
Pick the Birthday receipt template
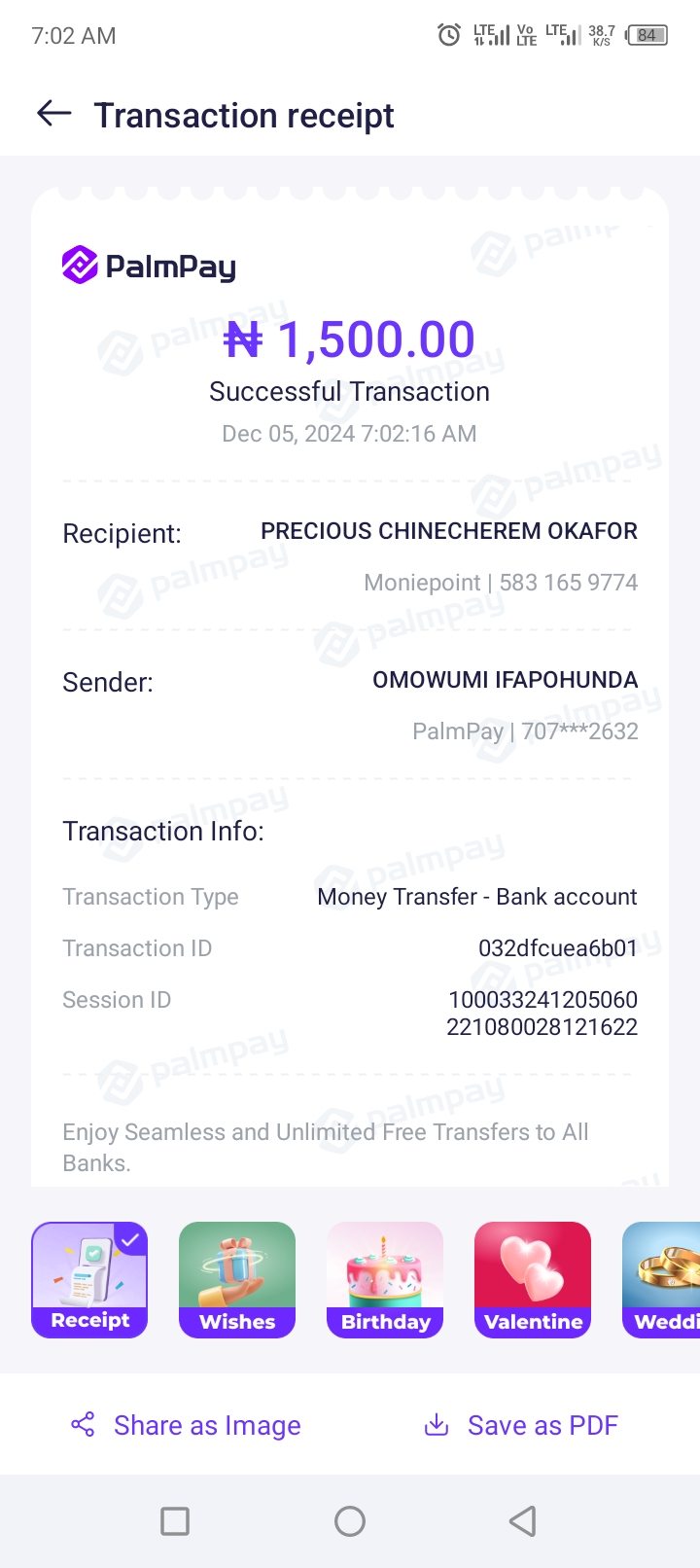(385, 1279)
